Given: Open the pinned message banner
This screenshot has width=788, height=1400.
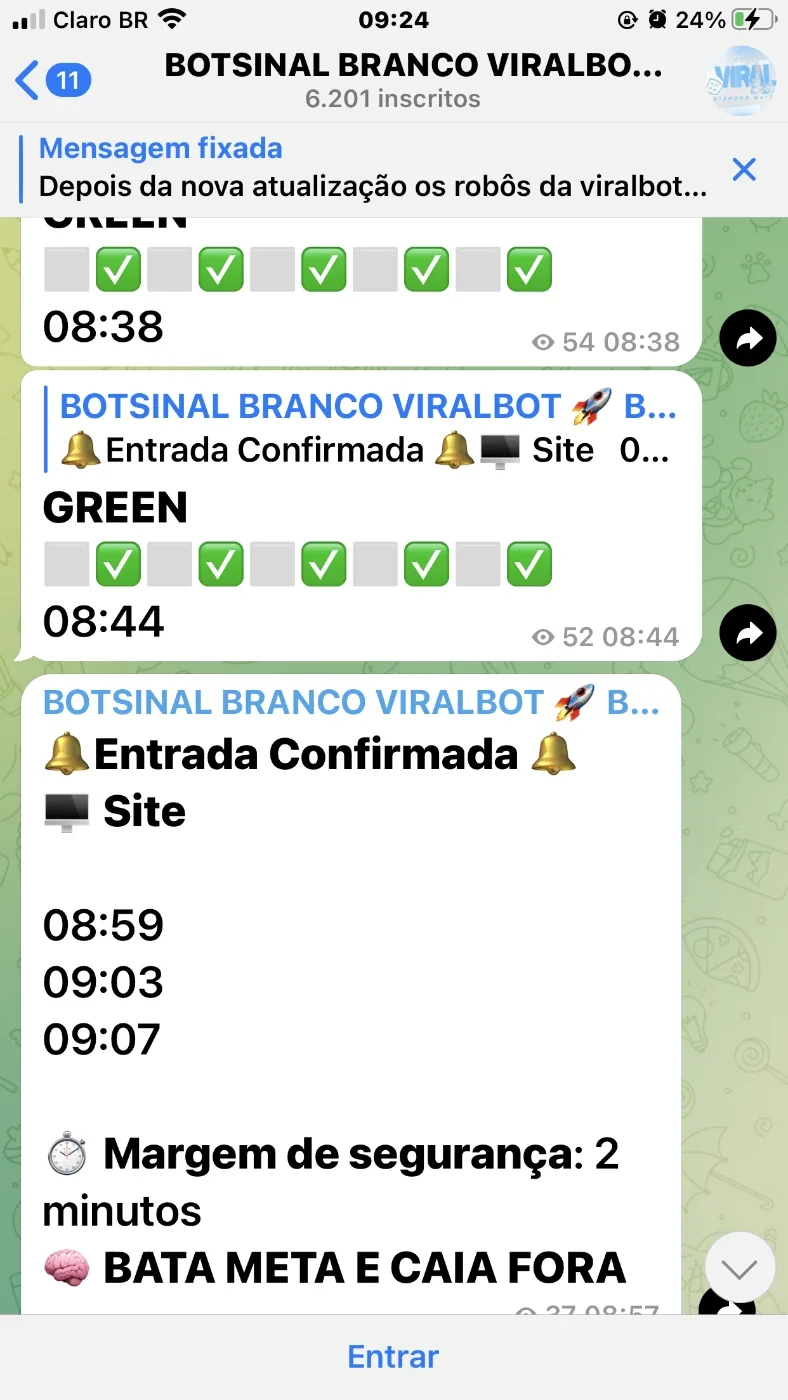Looking at the screenshot, I should point(372,168).
